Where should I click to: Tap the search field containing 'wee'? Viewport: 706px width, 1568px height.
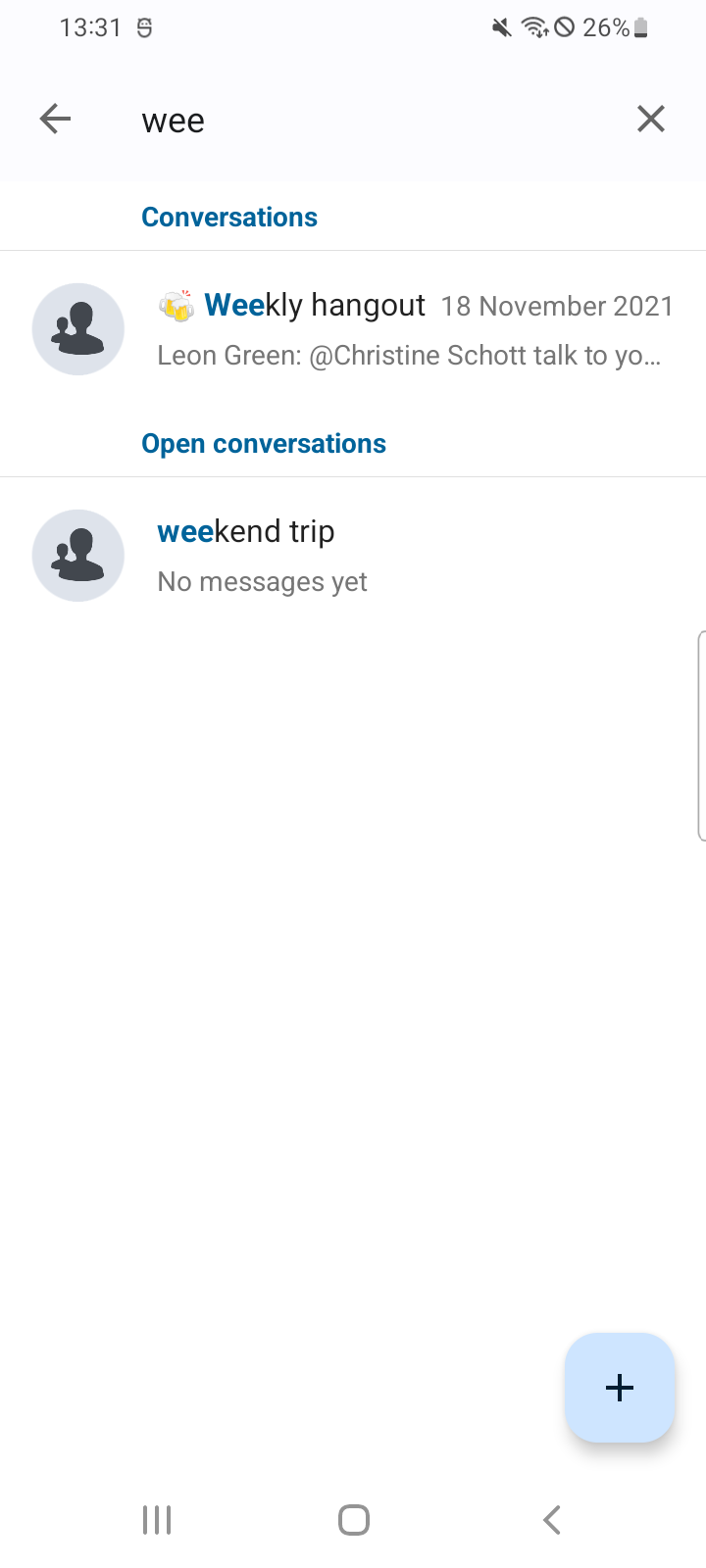click(x=373, y=121)
